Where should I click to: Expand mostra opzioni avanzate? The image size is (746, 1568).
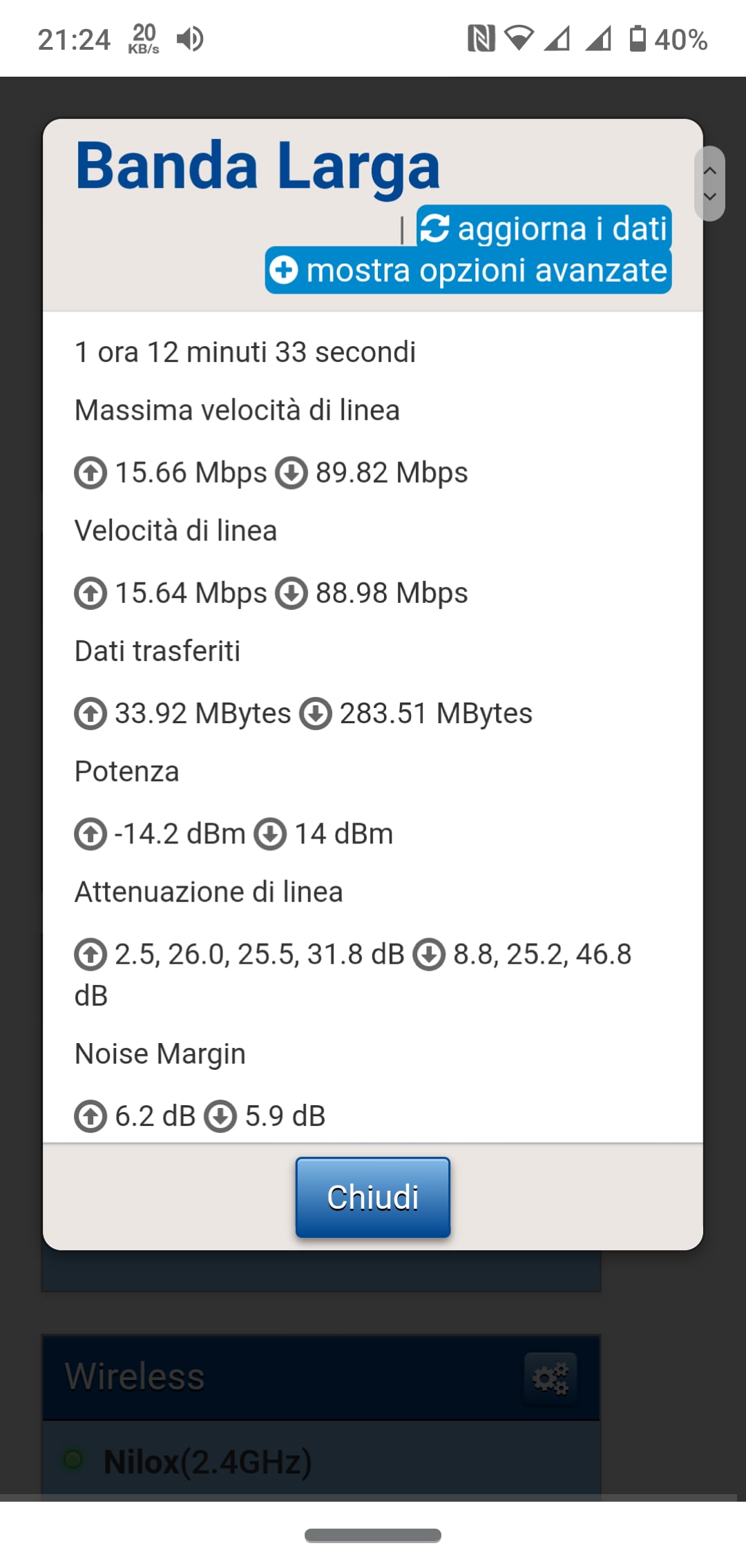click(468, 270)
